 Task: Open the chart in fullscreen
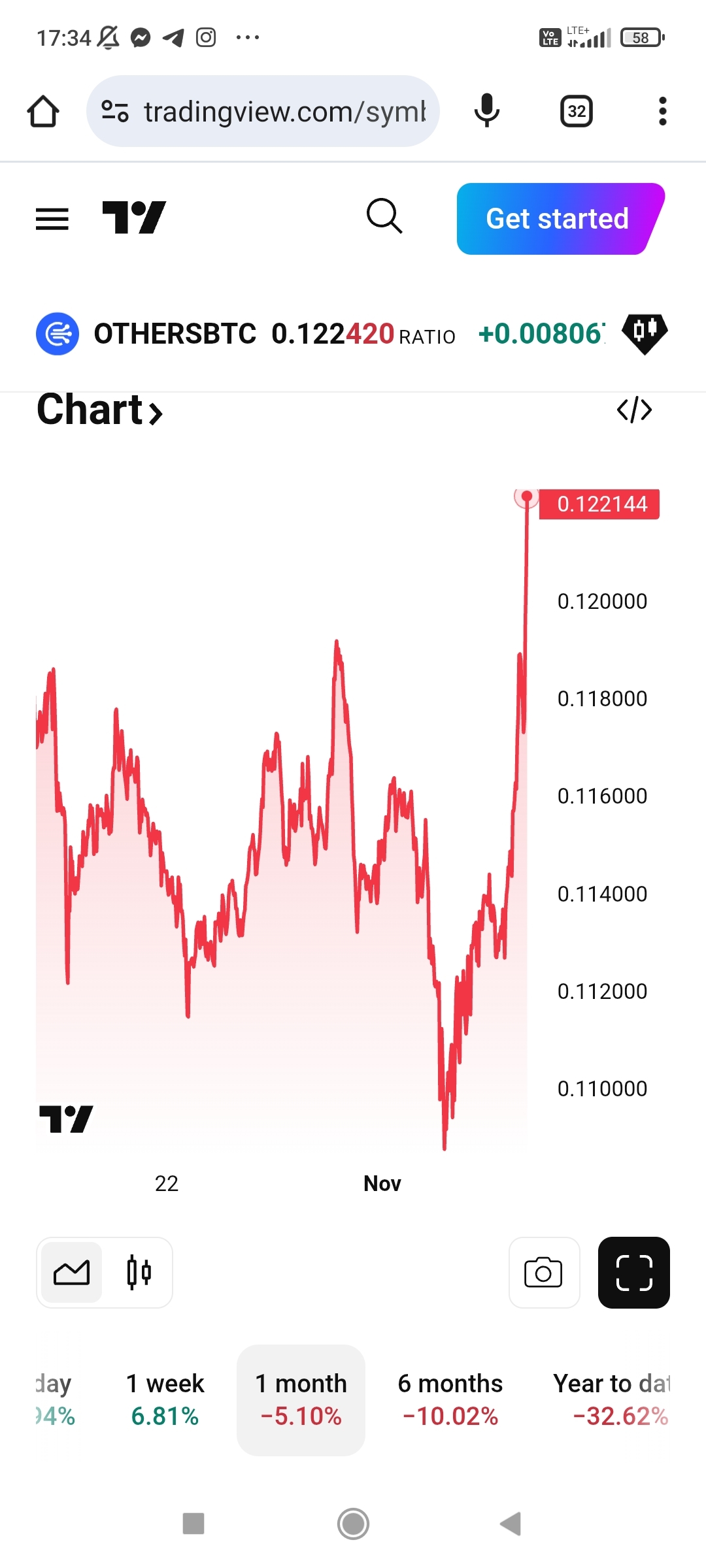[633, 1273]
